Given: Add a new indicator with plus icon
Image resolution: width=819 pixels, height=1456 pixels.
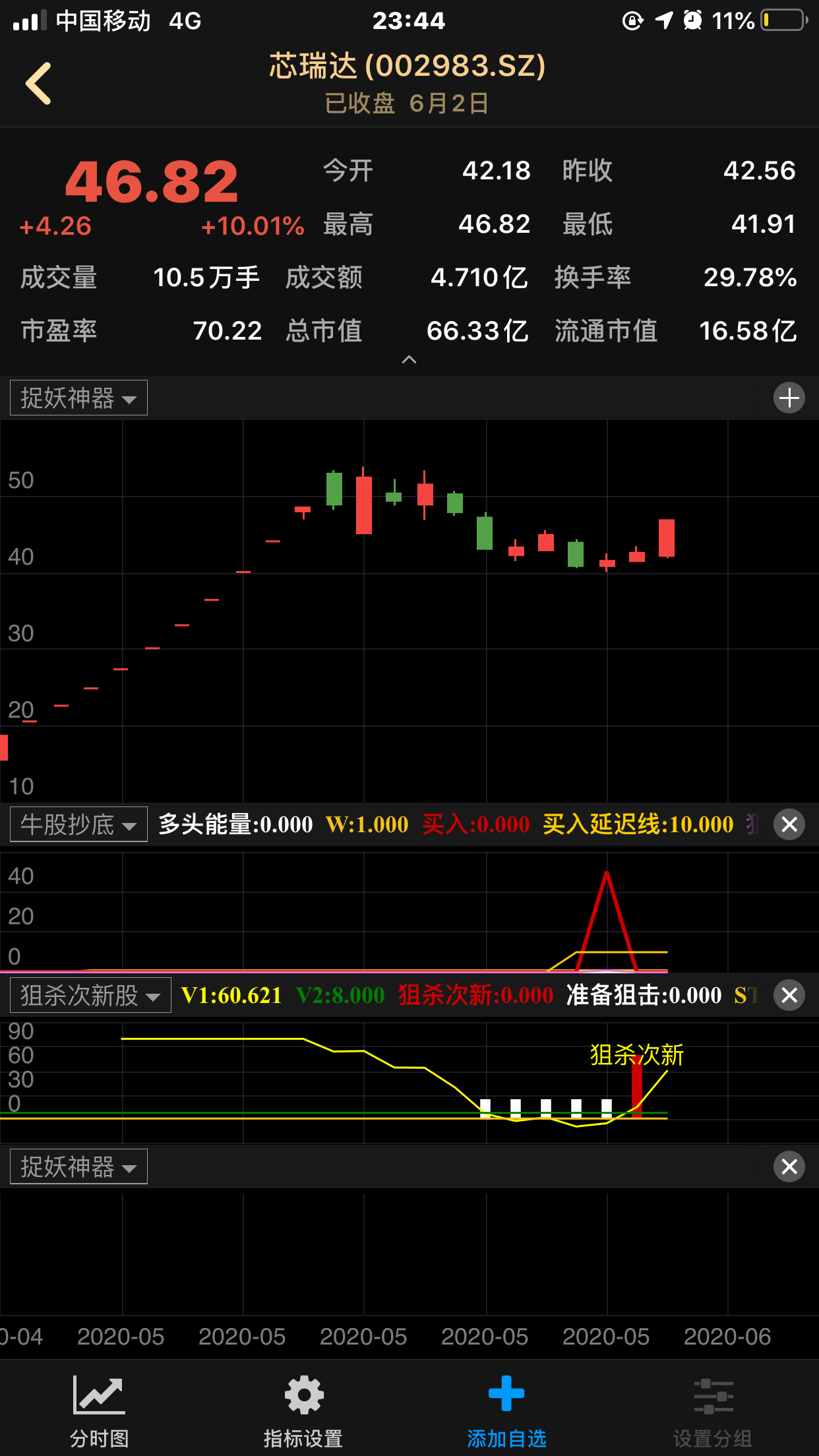Looking at the screenshot, I should (789, 398).
